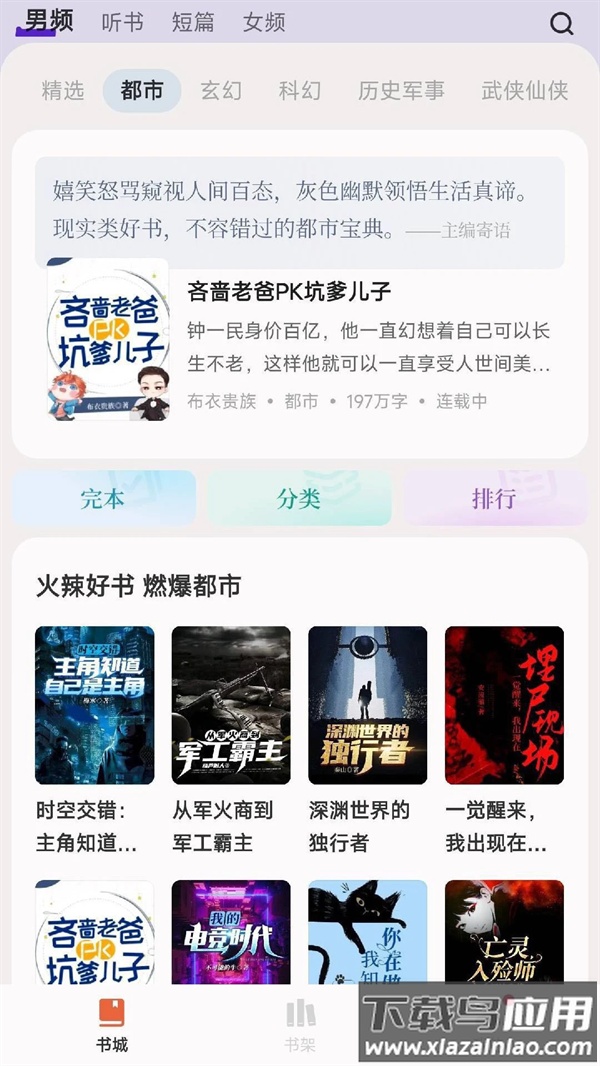Viewport: 600px width, 1066px height.
Task: Select the 精选 category tab
Action: (x=63, y=90)
